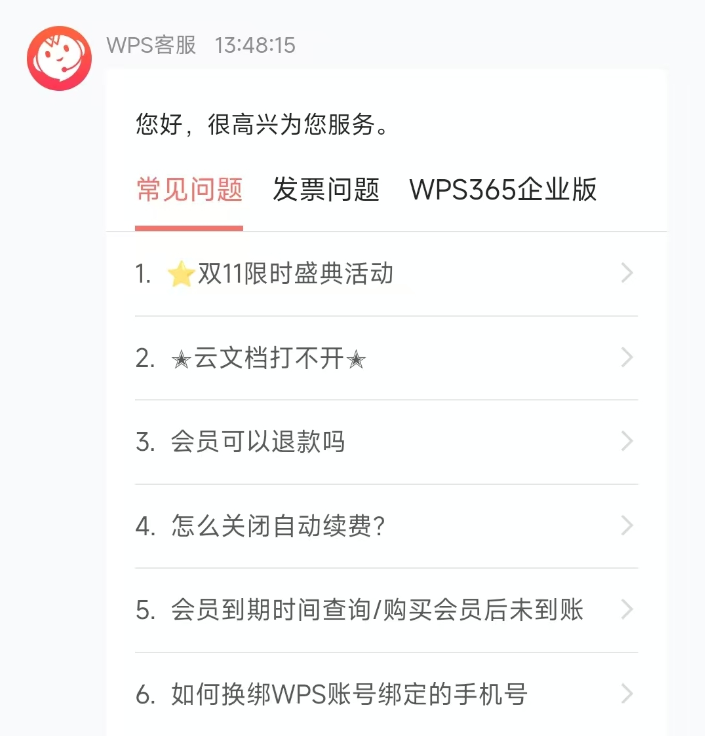Viewport: 709px width, 736px height.
Task: Open the WPS365企业版 tab
Action: 502,189
